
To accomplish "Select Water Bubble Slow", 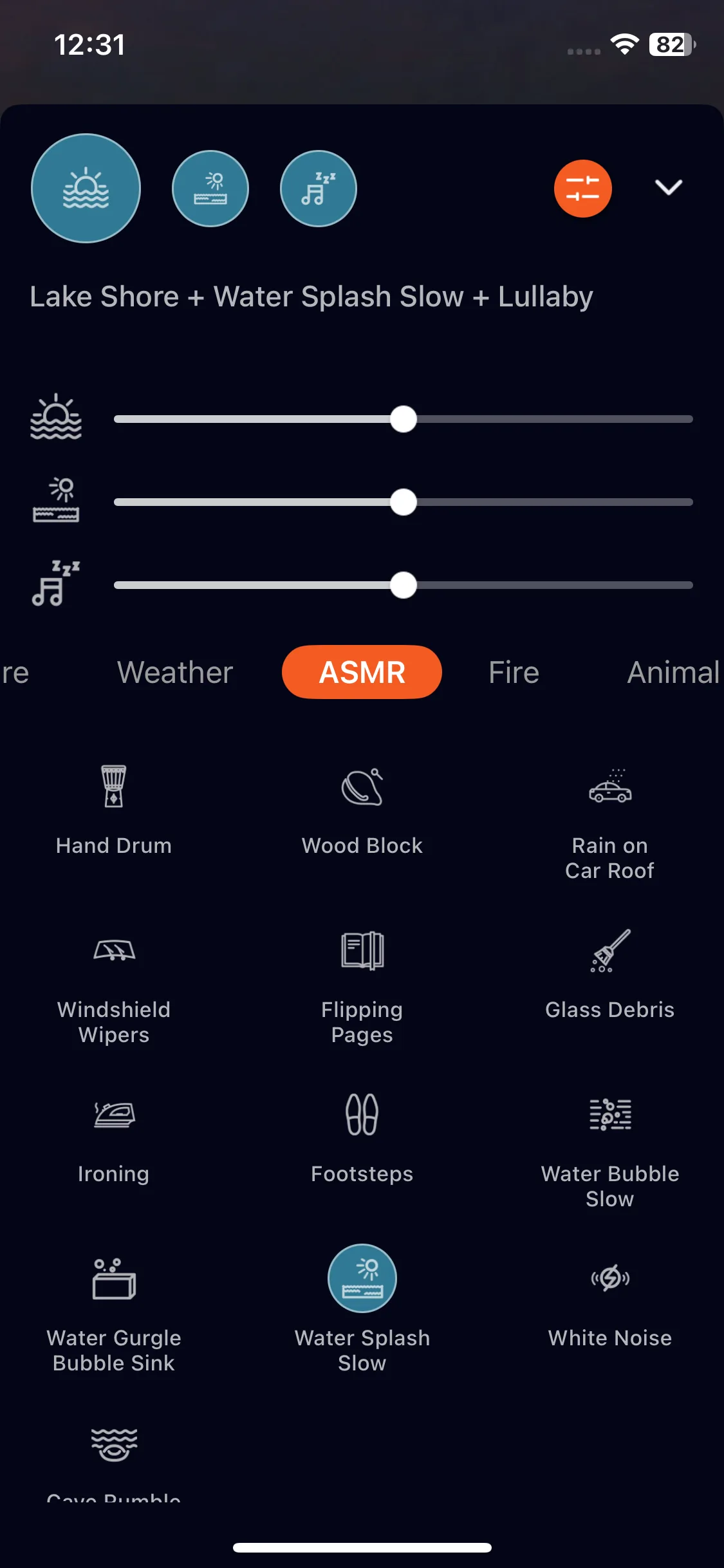I will coord(609,1144).
